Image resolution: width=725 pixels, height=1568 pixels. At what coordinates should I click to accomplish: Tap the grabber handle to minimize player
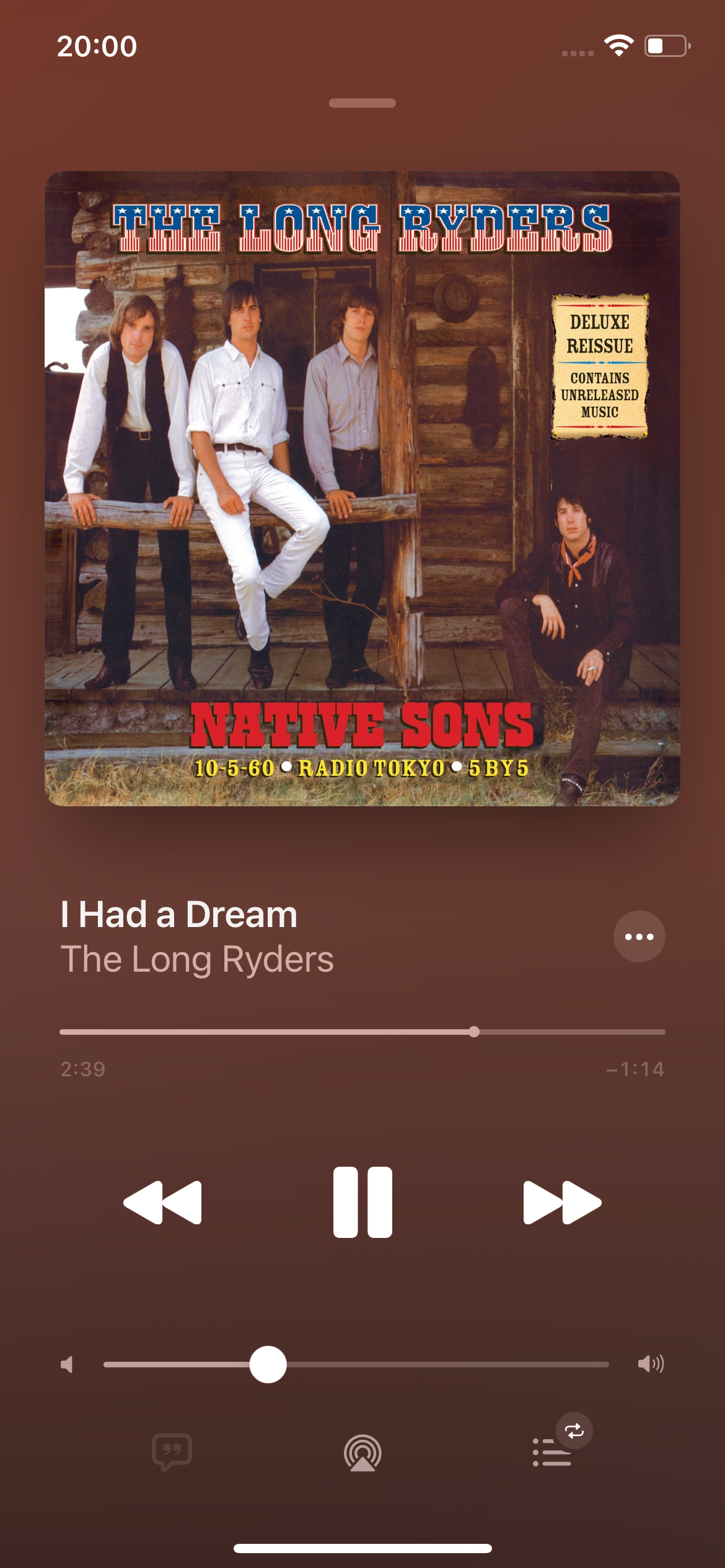point(362,103)
